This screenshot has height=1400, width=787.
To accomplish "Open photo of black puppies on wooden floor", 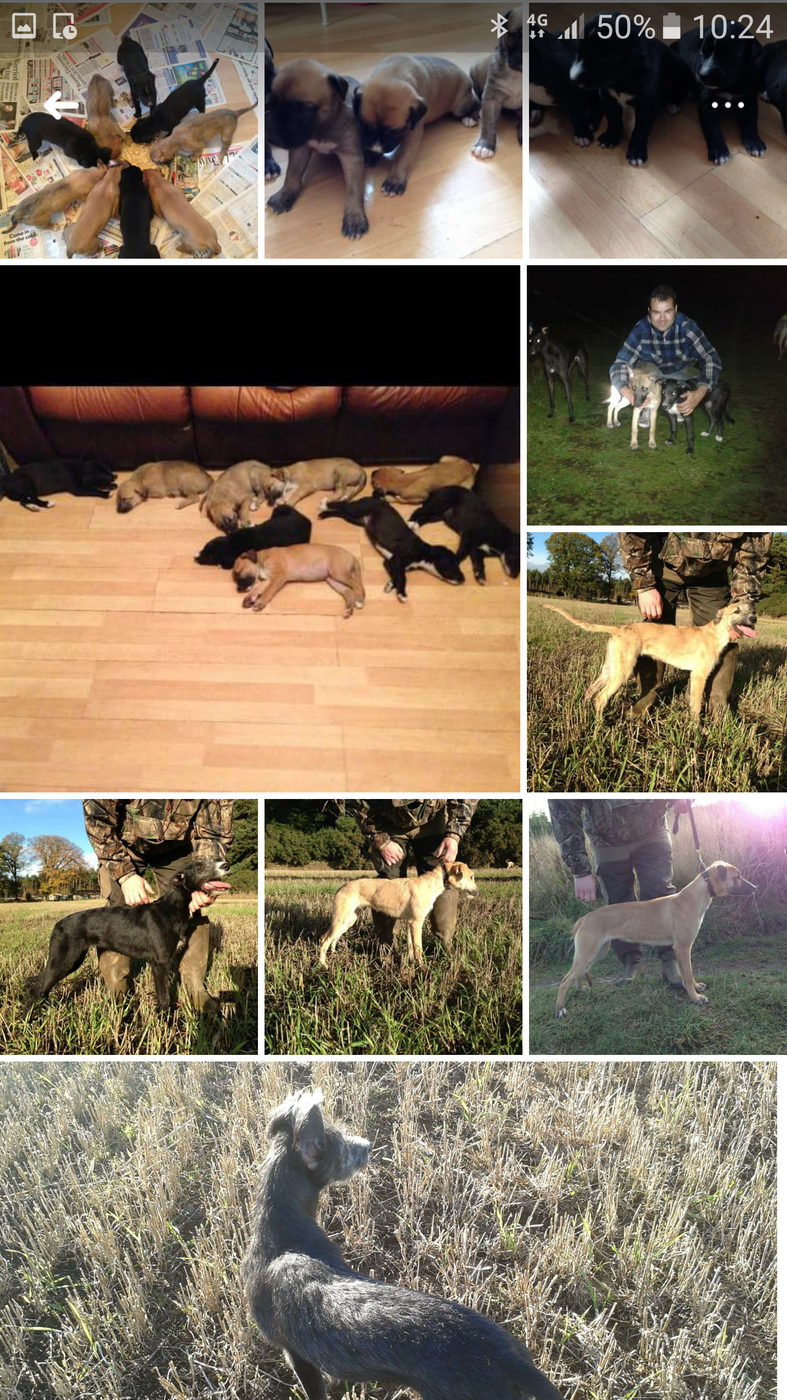I will coord(658,130).
